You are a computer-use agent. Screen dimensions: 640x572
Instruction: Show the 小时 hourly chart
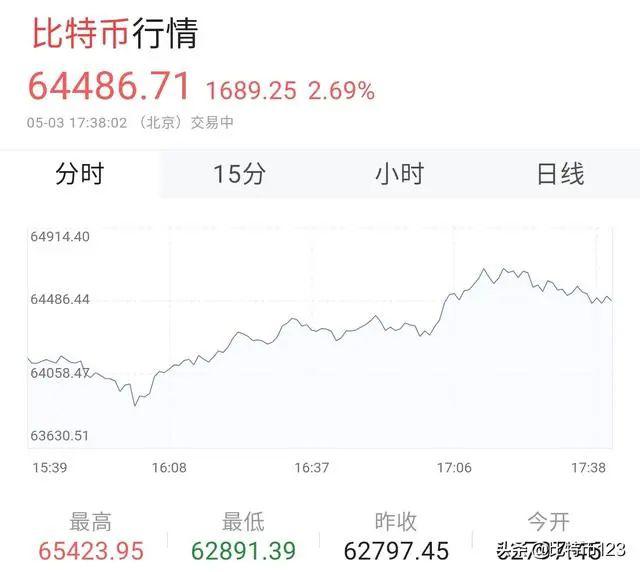tap(399, 174)
